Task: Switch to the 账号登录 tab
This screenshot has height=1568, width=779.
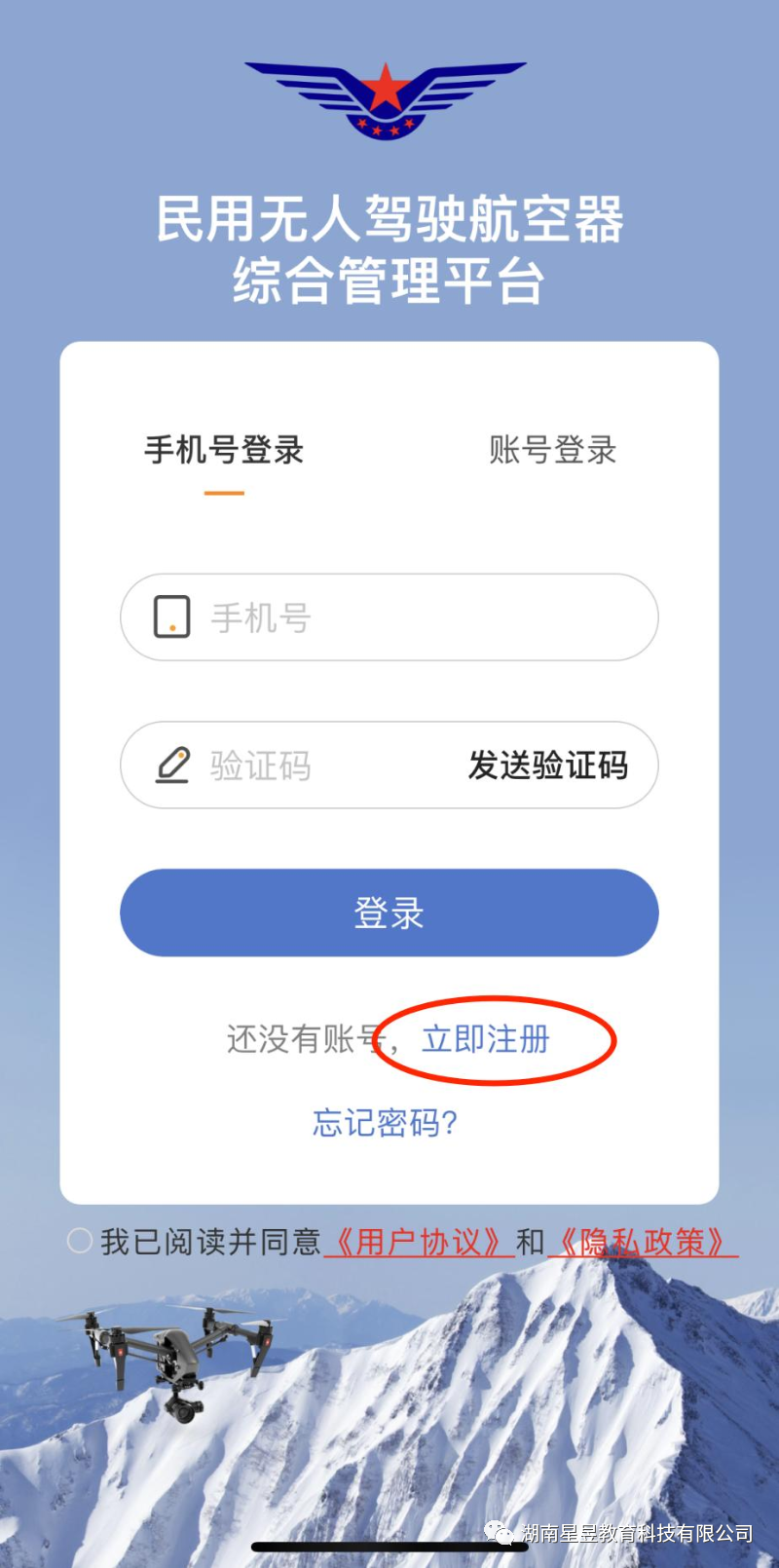Action: (552, 450)
